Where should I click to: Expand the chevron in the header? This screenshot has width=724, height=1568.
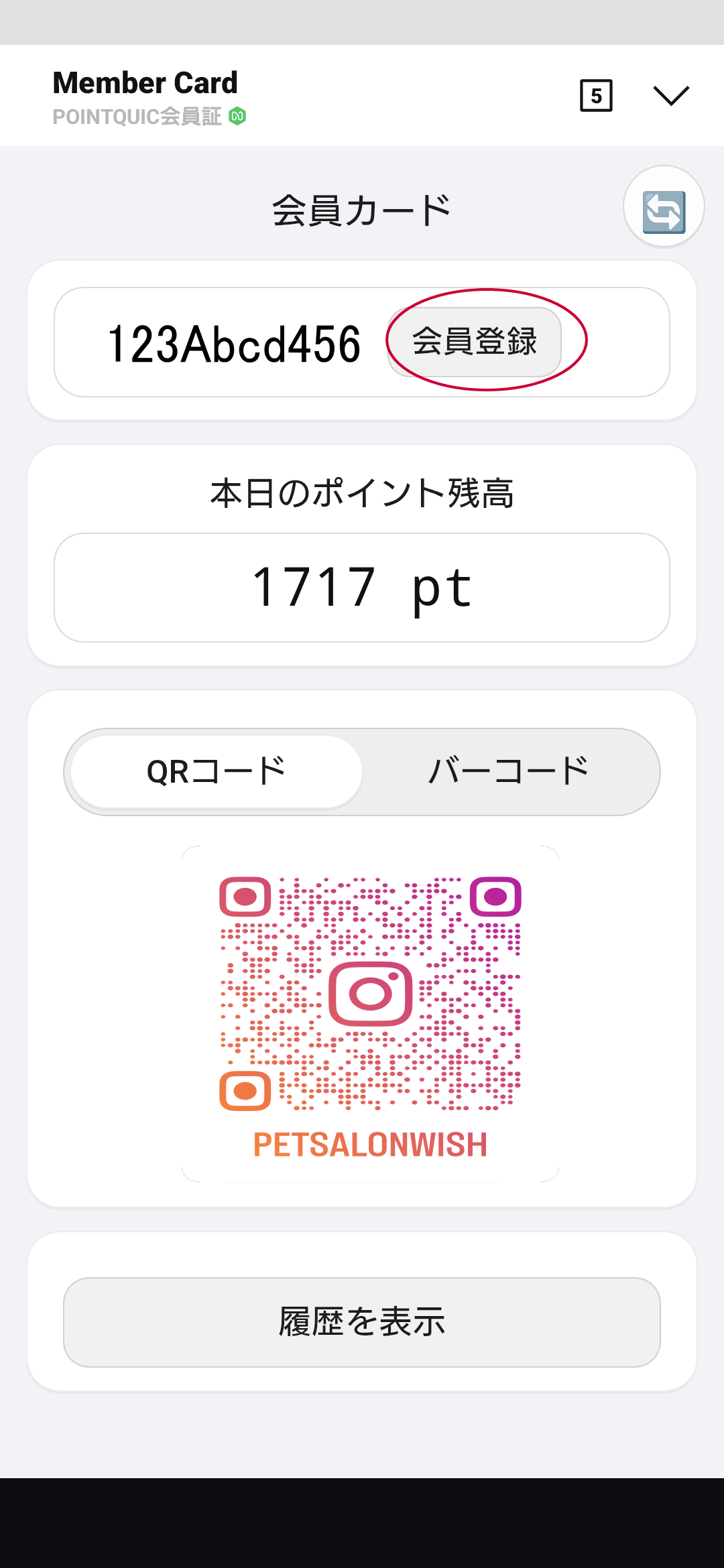671,96
